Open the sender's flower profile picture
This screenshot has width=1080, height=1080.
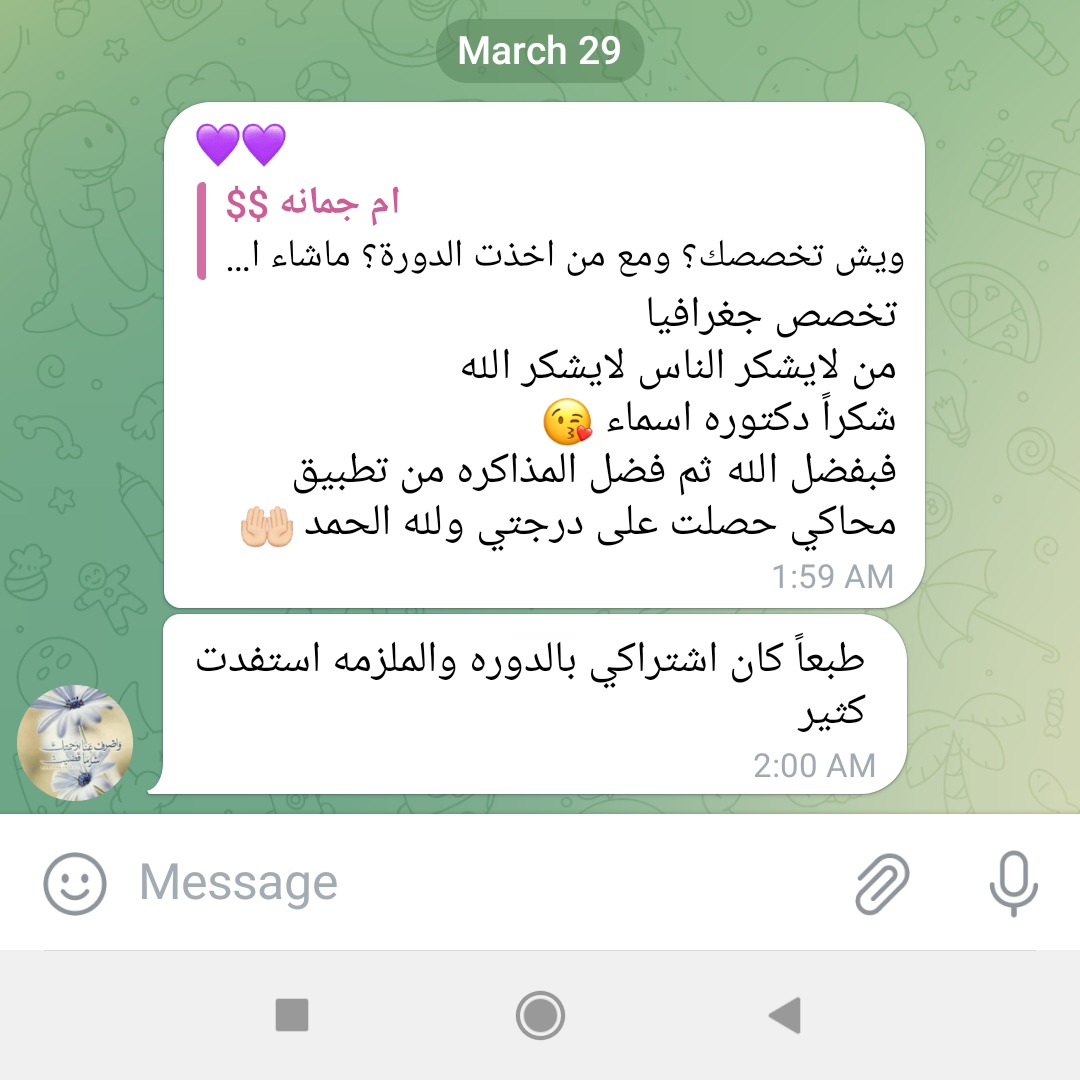point(75,742)
